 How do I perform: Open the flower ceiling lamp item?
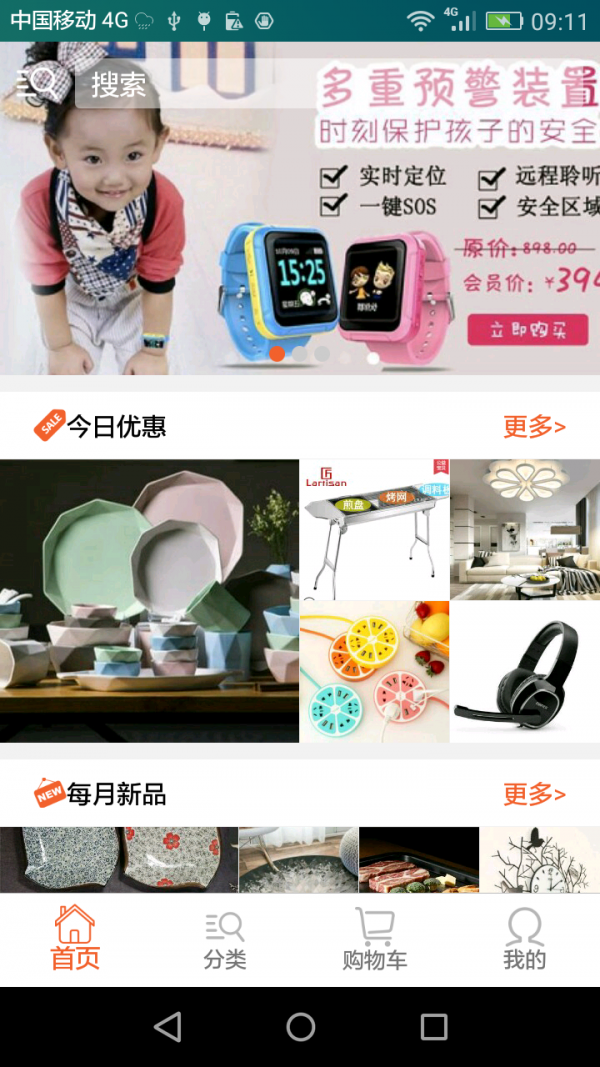click(x=525, y=529)
